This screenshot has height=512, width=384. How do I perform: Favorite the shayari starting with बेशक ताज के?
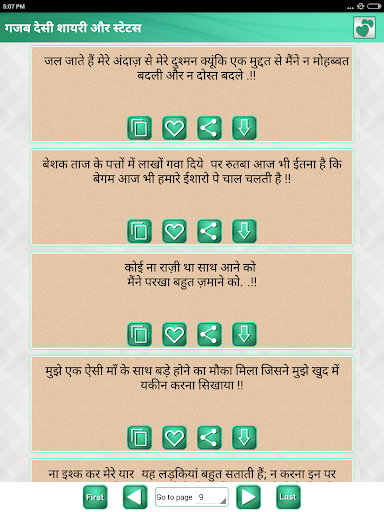174,231
